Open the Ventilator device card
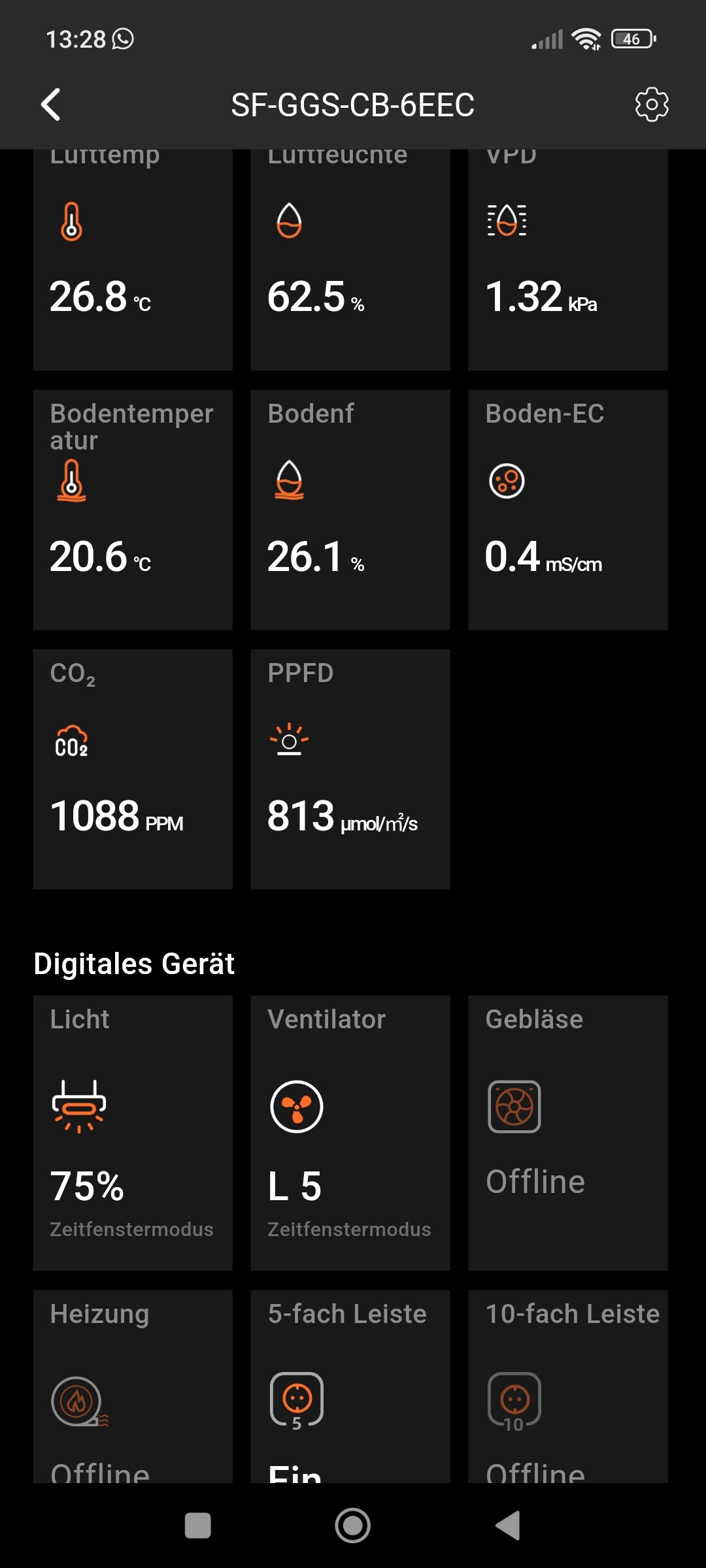Screen dimensions: 706x1568 pos(350,1132)
